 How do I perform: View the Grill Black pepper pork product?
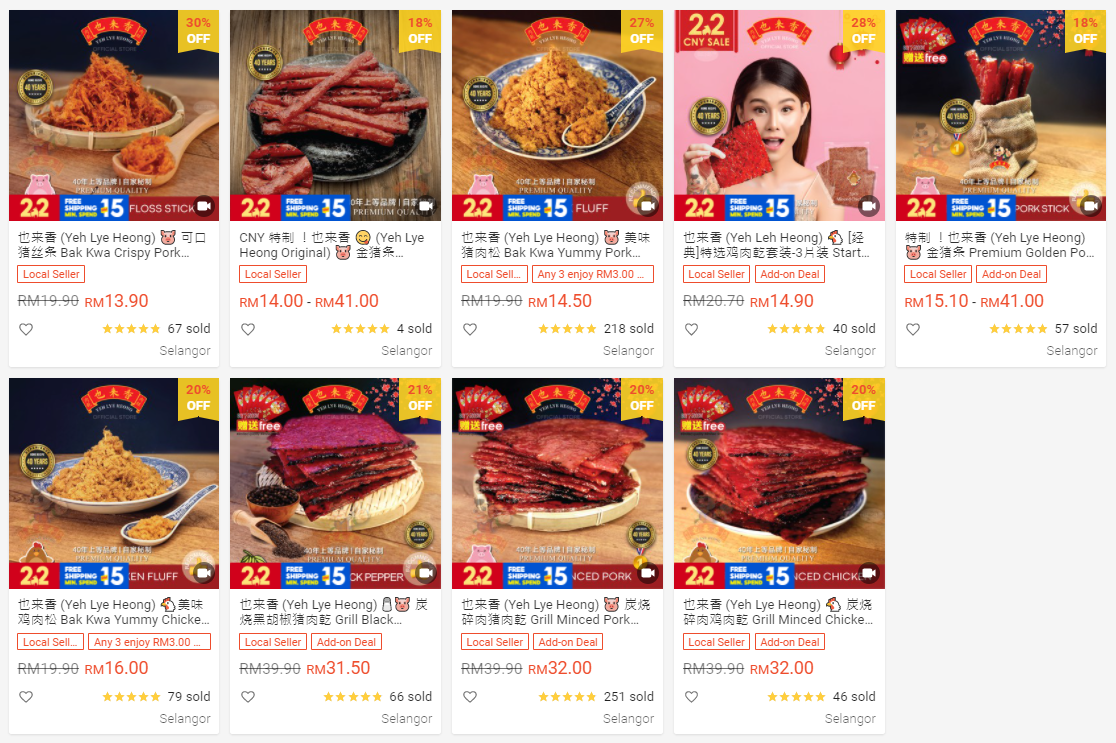tap(335, 483)
